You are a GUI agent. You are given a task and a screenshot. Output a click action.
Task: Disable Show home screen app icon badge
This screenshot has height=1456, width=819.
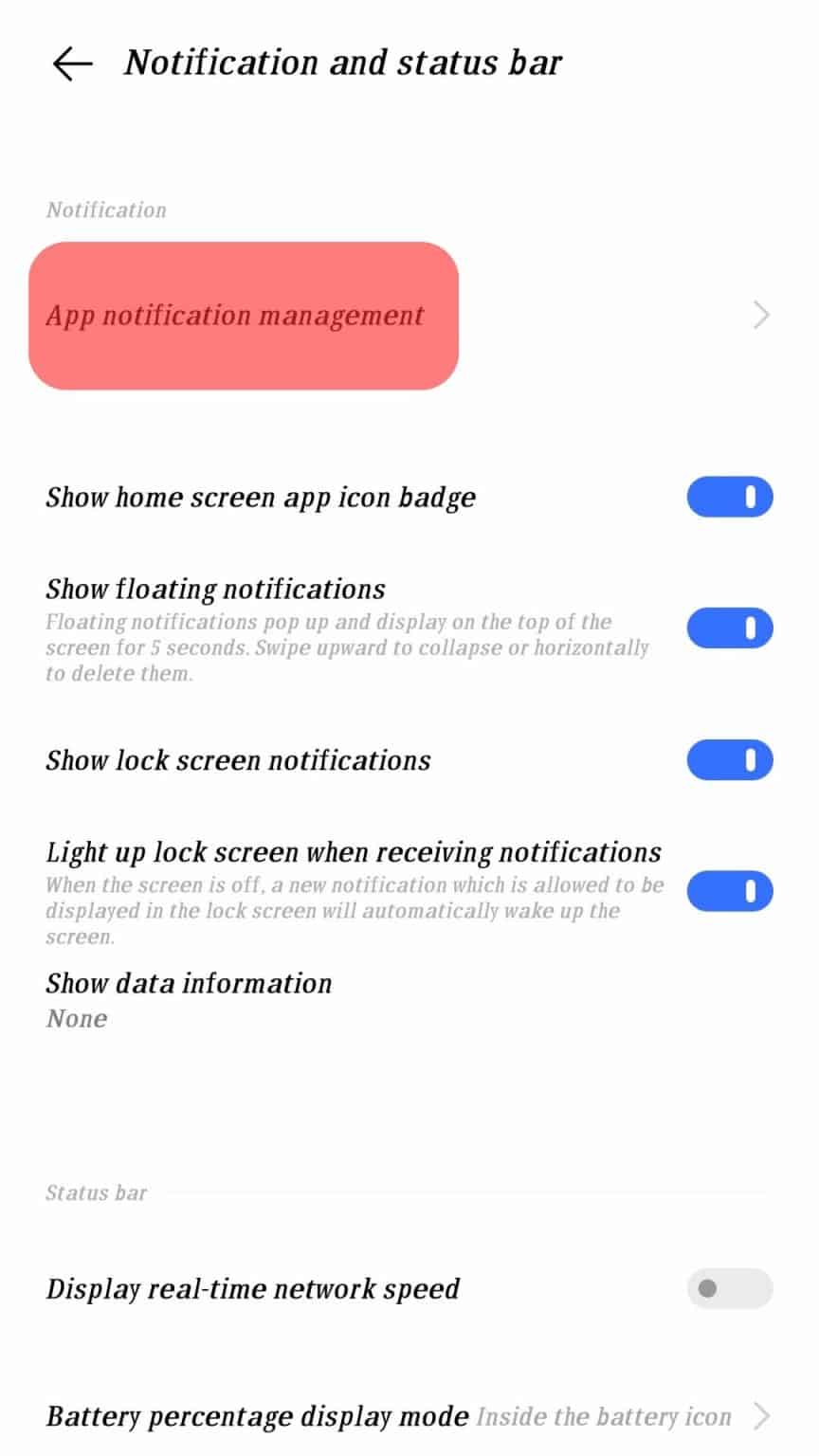coord(728,497)
